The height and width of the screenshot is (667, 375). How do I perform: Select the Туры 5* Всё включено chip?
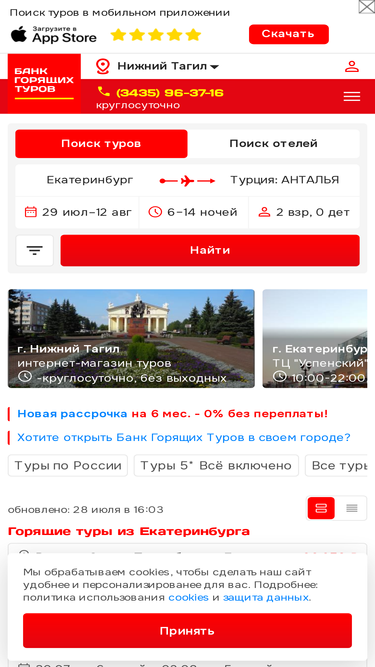coord(216,465)
